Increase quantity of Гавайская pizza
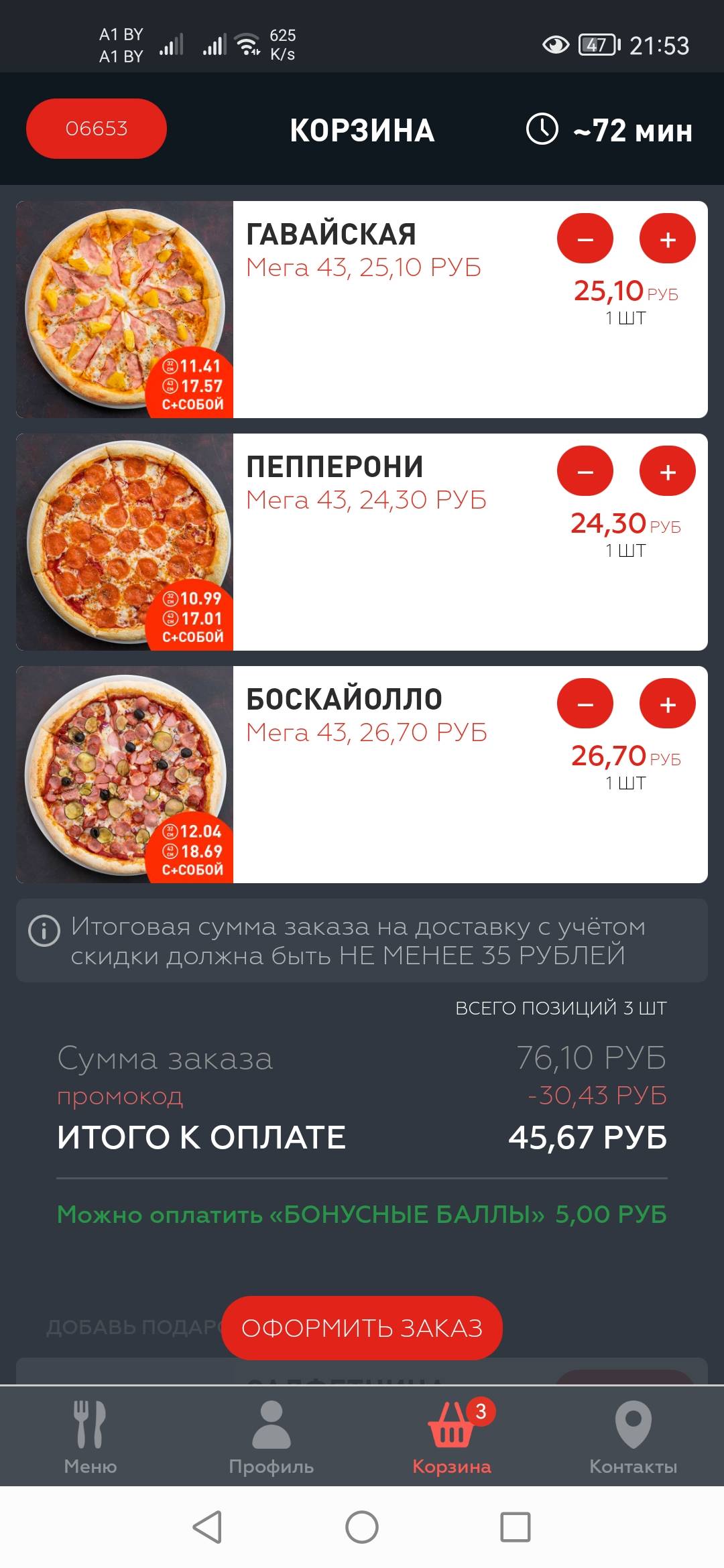The height and width of the screenshot is (1568, 724). click(667, 239)
